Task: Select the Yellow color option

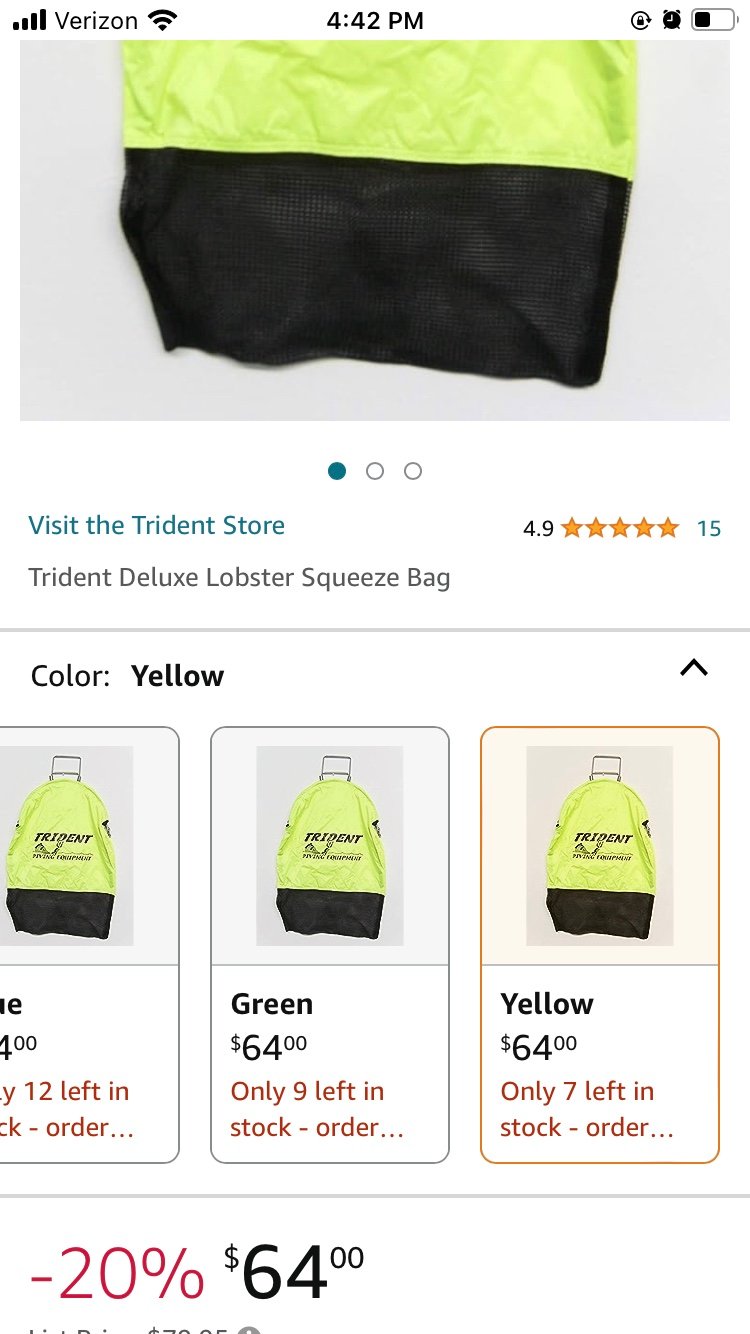Action: point(600,945)
